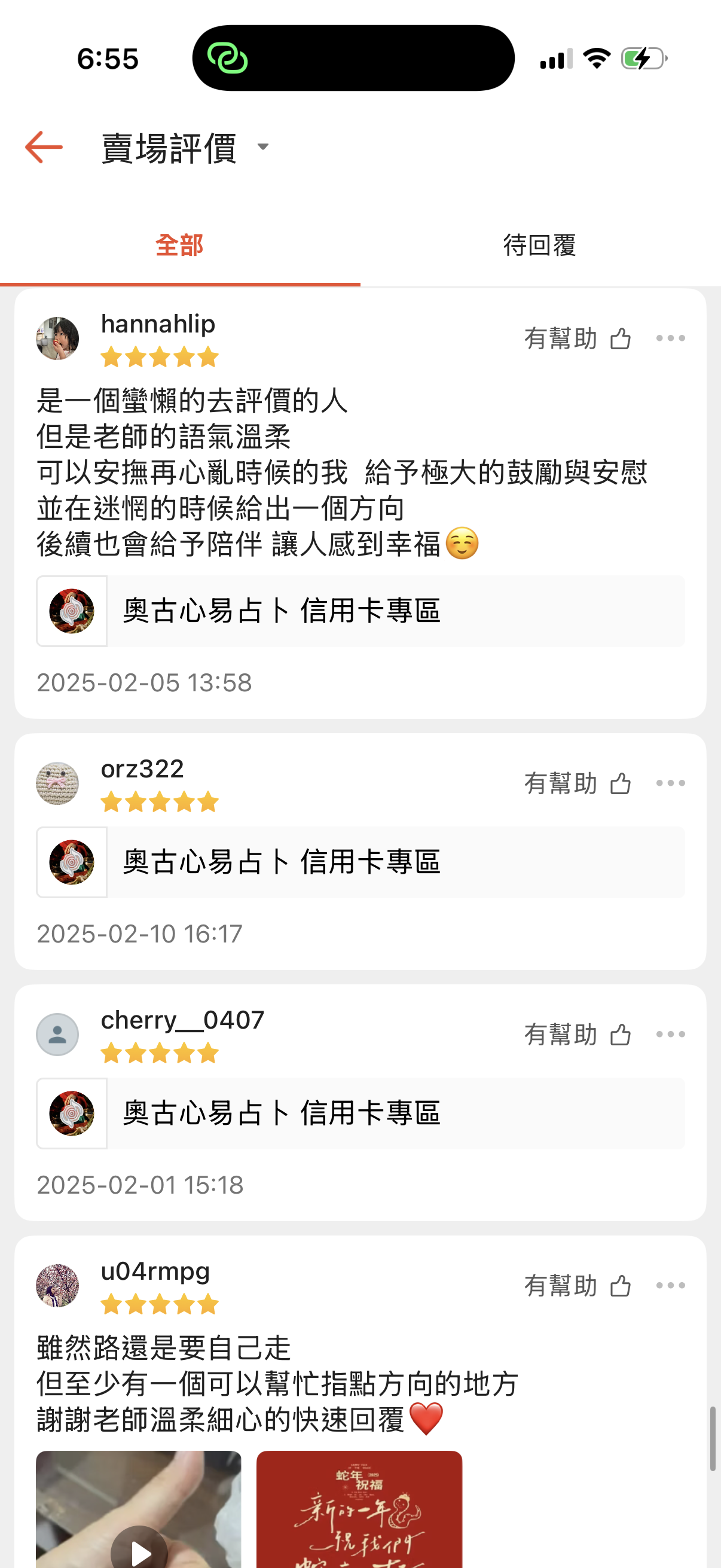View the red 蛇年祝福 image in u04rmpg's review
The image size is (721, 1568).
tap(359, 1509)
